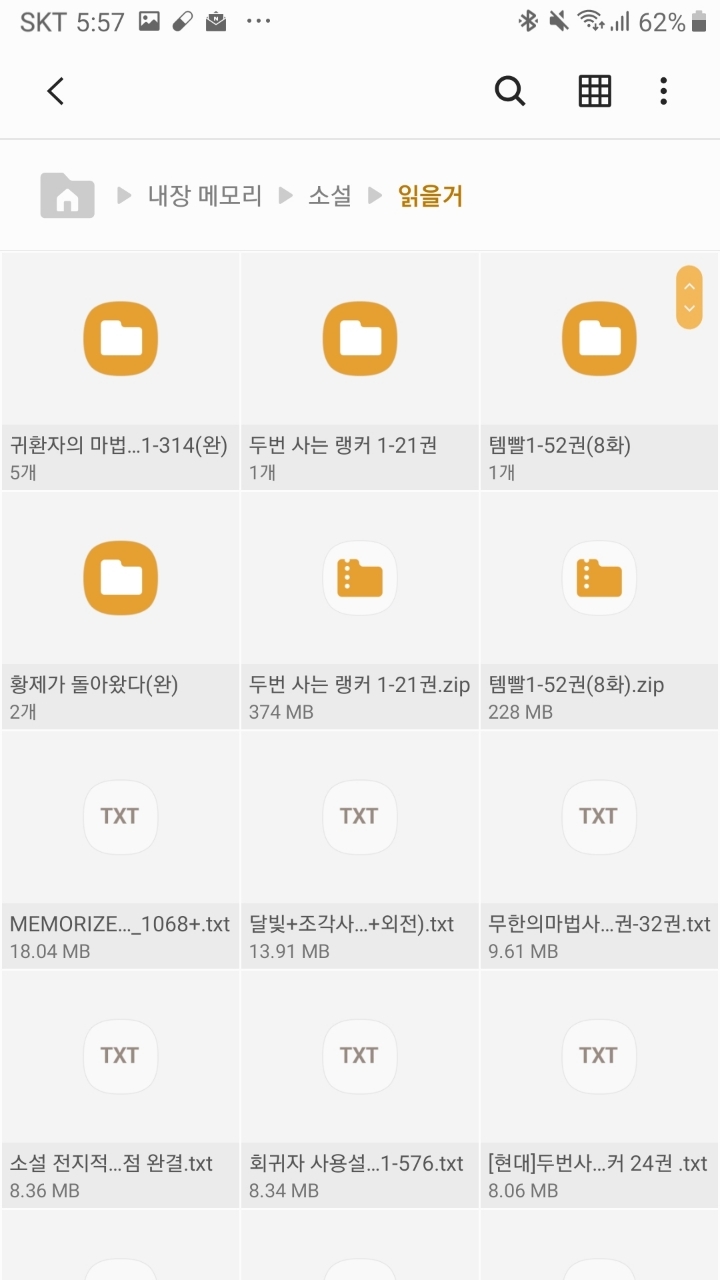Image resolution: width=720 pixels, height=1280 pixels.
Task: Open the folder 황제가 돌아왔다(완)
Action: 120,610
